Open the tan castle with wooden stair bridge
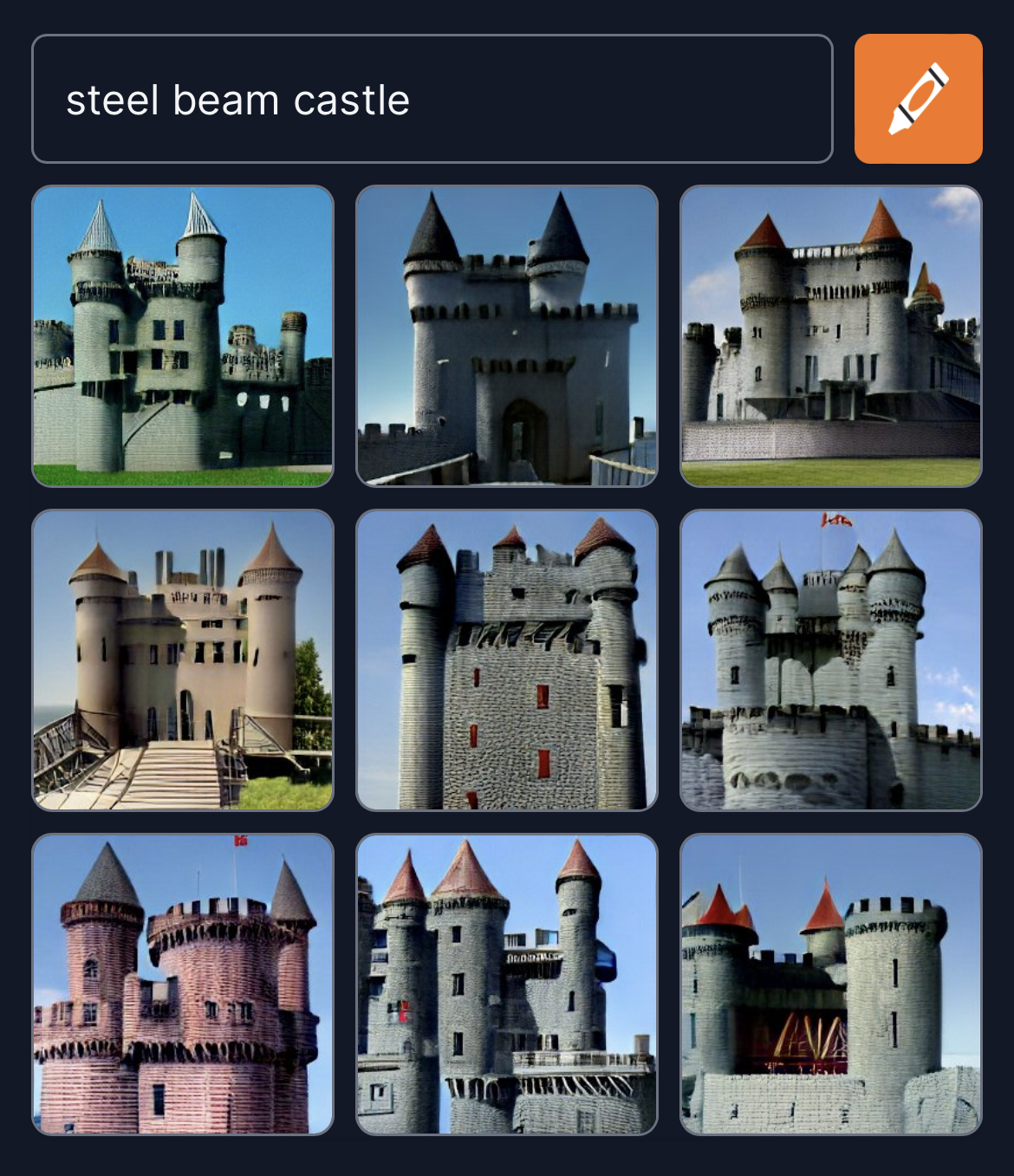1014x1176 pixels. pyautogui.click(x=183, y=660)
